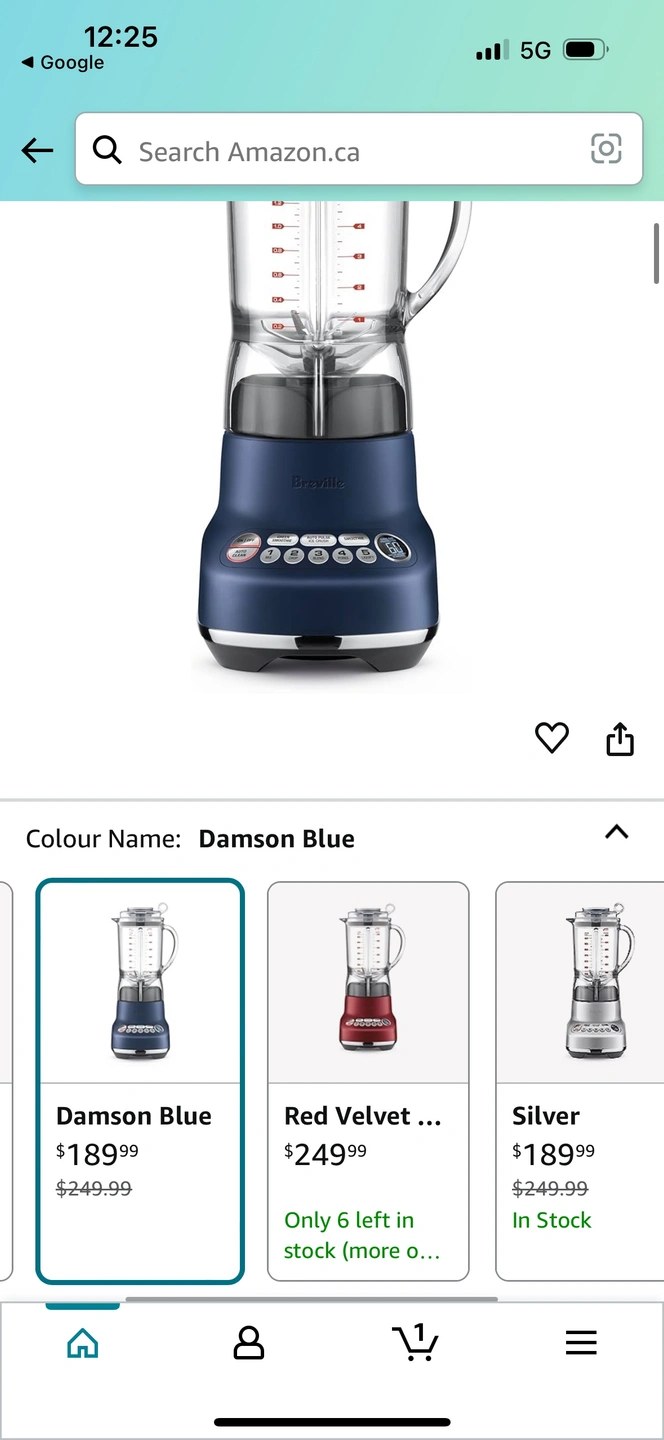The width and height of the screenshot is (664, 1440).
Task: Collapse the Colour Name section
Action: tap(617, 832)
